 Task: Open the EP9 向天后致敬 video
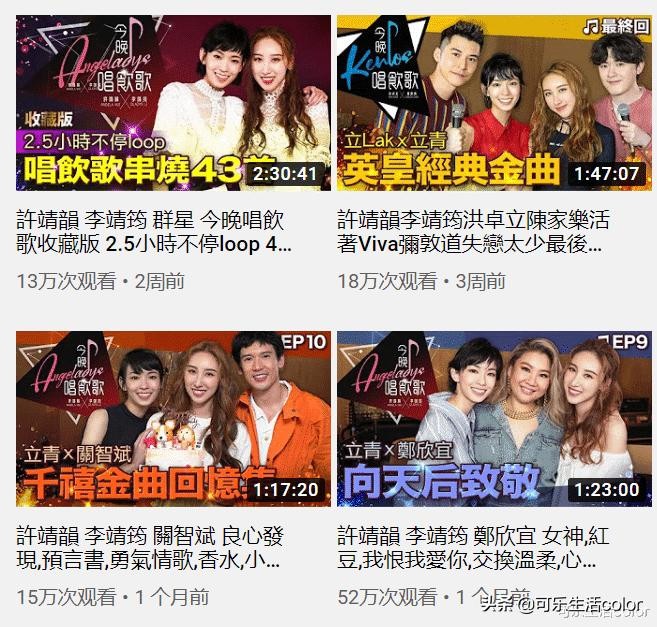494,419
